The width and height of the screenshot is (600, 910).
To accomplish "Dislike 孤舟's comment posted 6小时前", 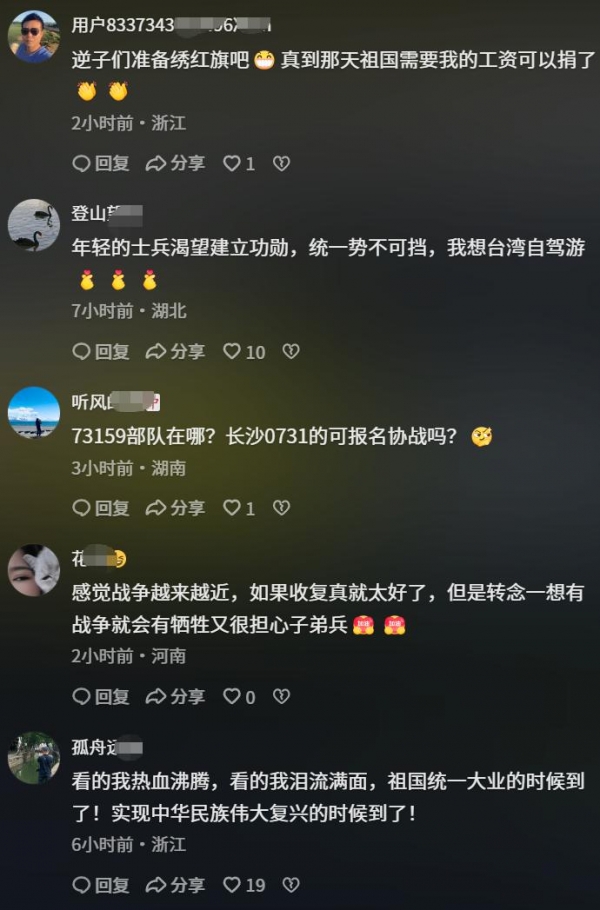I will (290, 885).
